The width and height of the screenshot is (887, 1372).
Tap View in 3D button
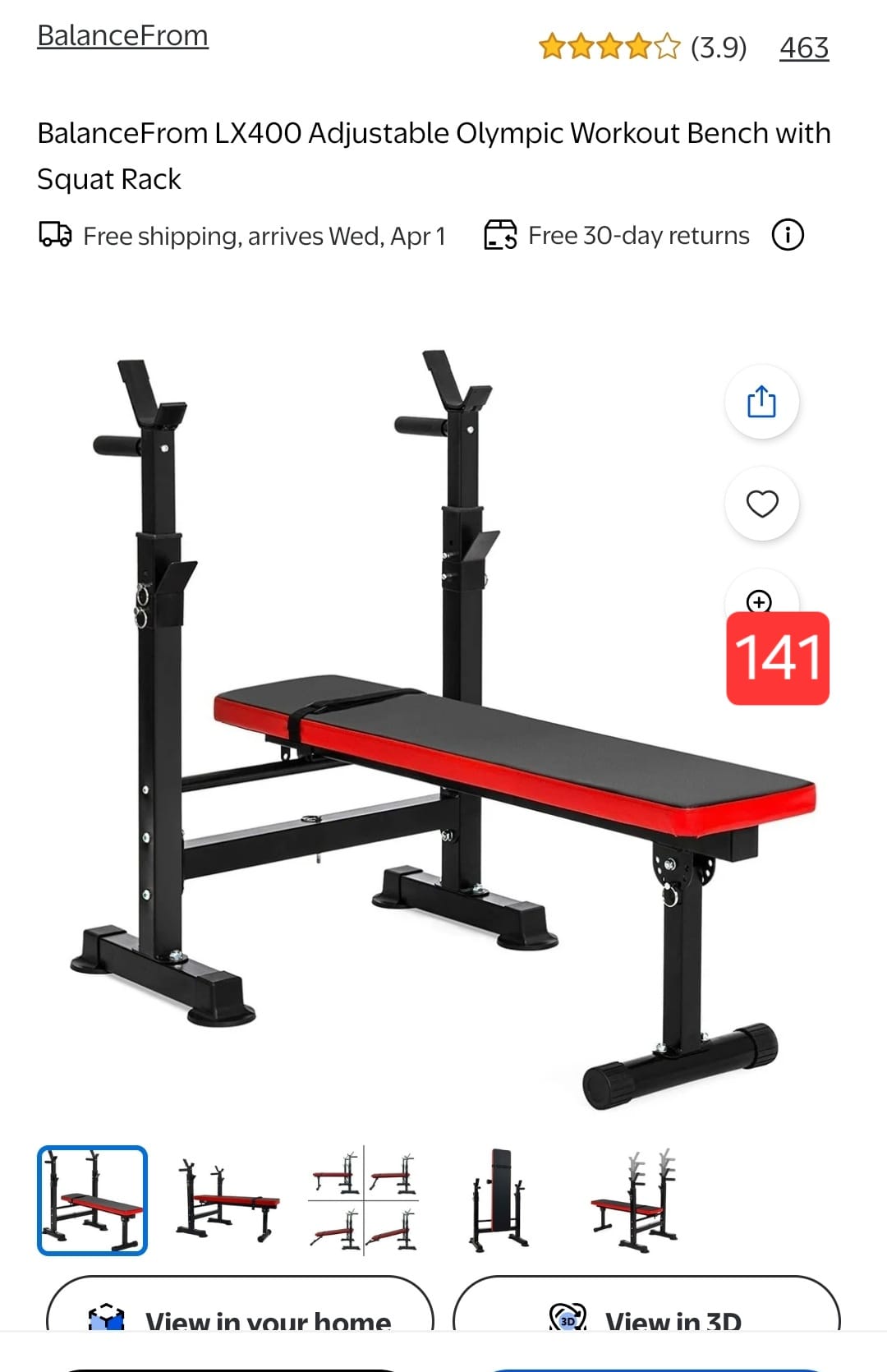point(646,1314)
